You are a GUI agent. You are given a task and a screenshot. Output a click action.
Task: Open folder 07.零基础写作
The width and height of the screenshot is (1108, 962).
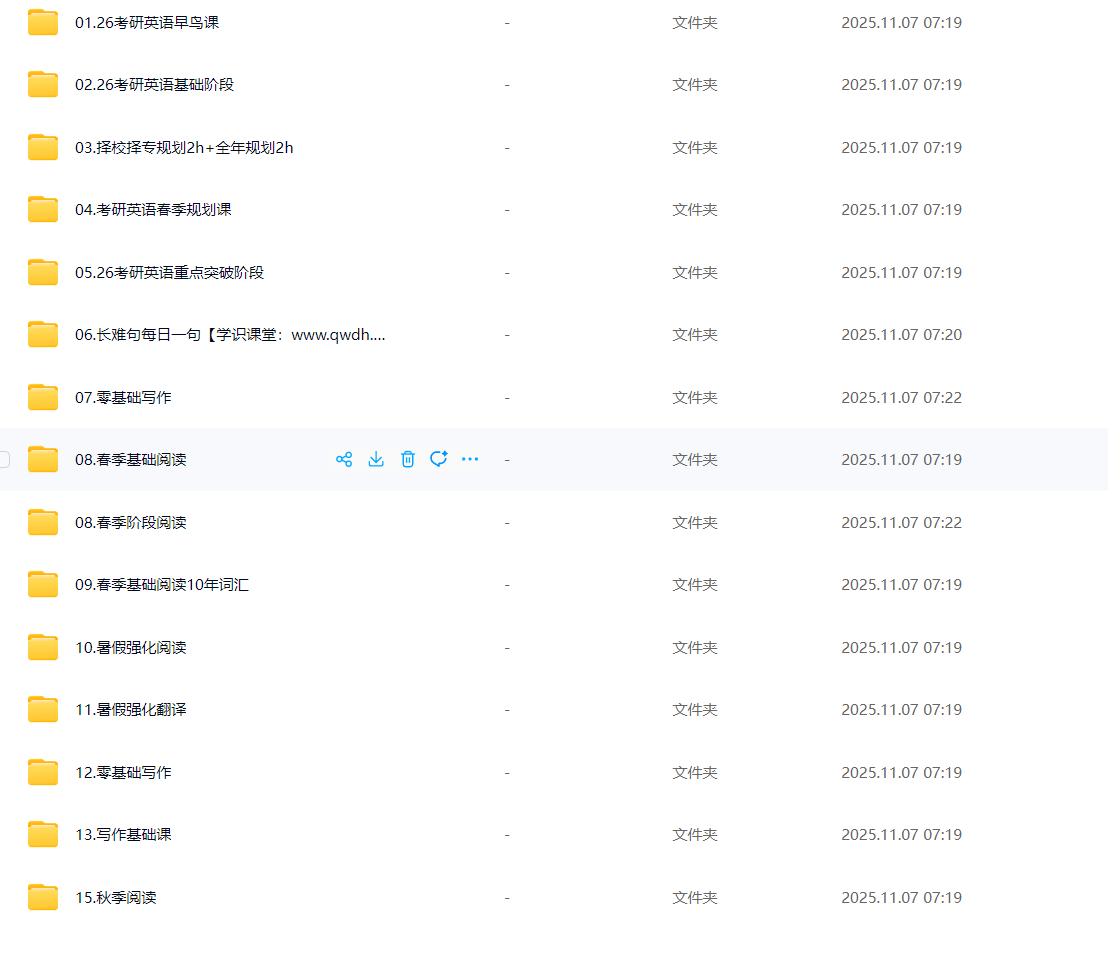tap(123, 397)
